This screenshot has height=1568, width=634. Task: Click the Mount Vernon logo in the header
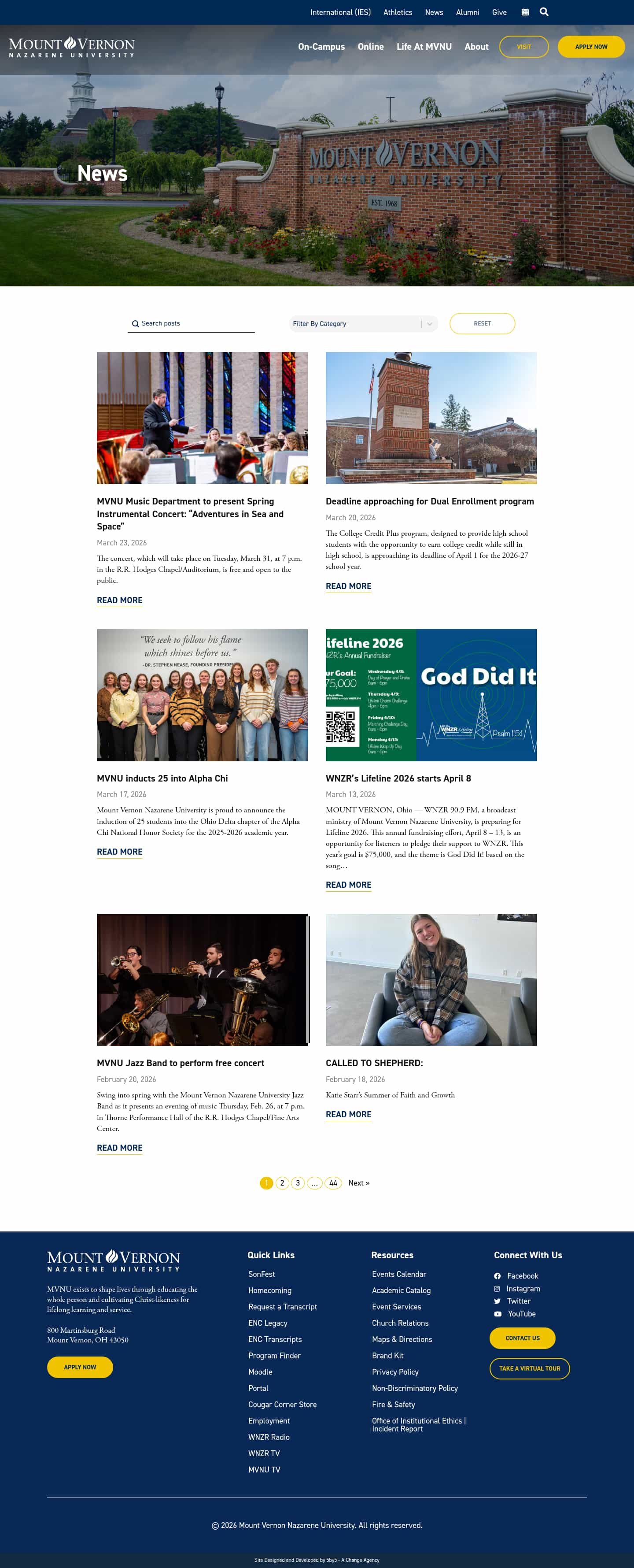73,46
